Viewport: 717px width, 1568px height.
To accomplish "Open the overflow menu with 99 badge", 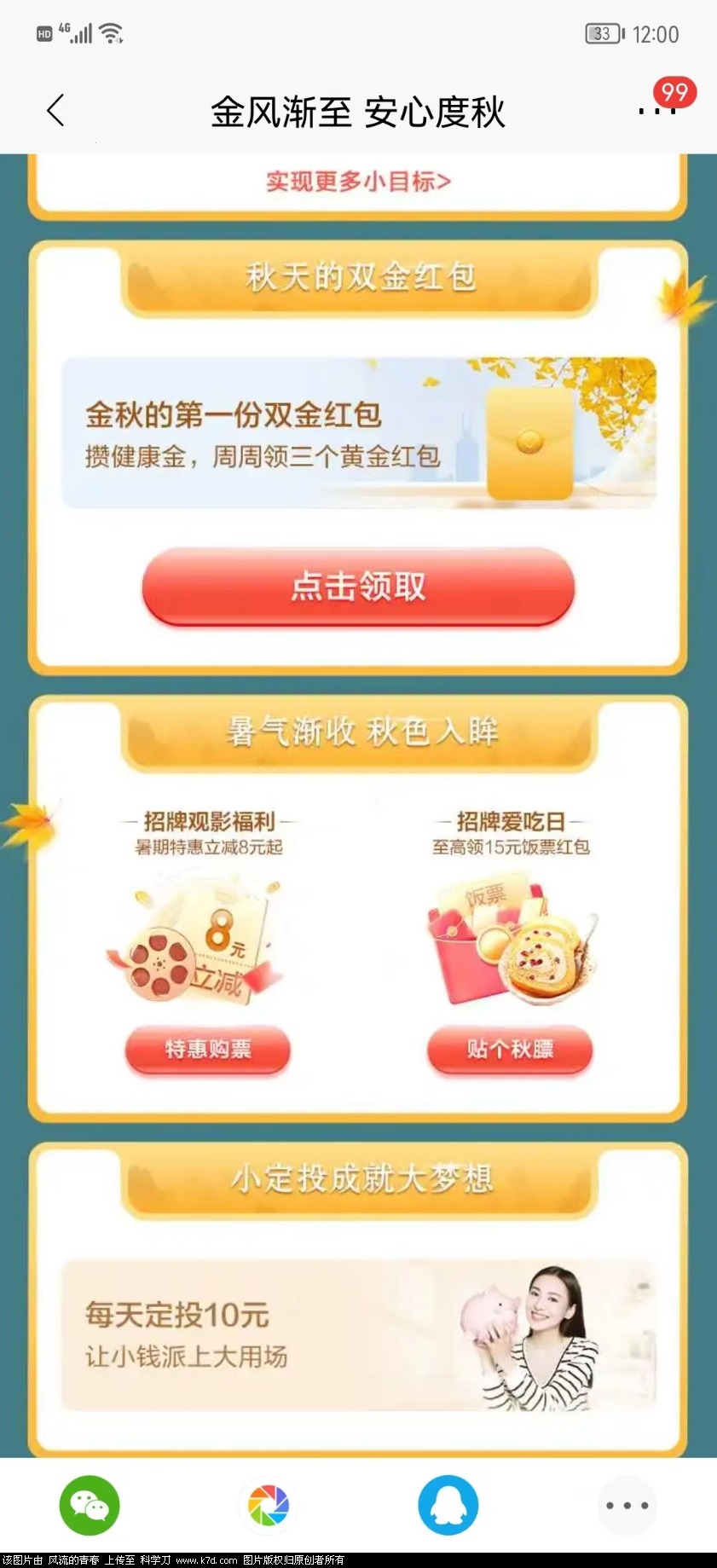I will click(x=658, y=110).
